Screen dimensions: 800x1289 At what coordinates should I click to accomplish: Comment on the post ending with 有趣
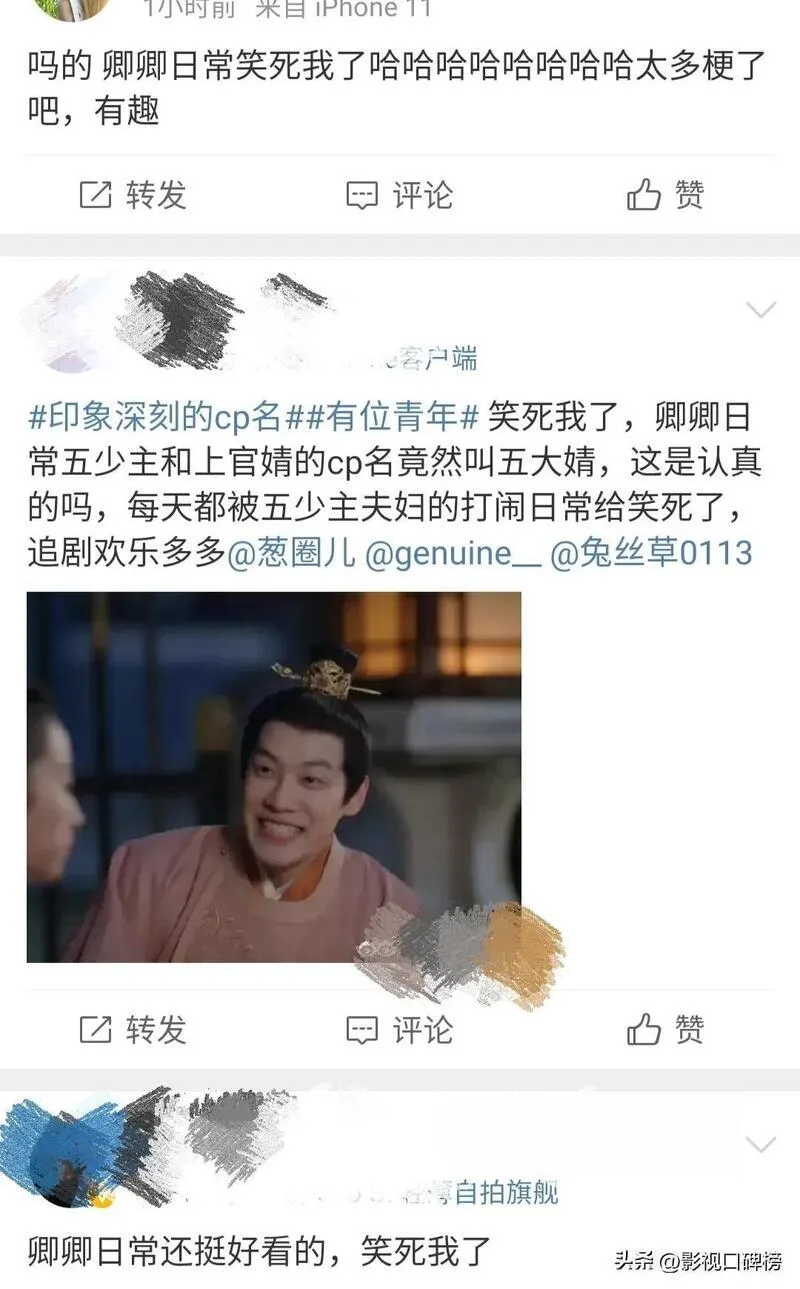click(x=399, y=195)
